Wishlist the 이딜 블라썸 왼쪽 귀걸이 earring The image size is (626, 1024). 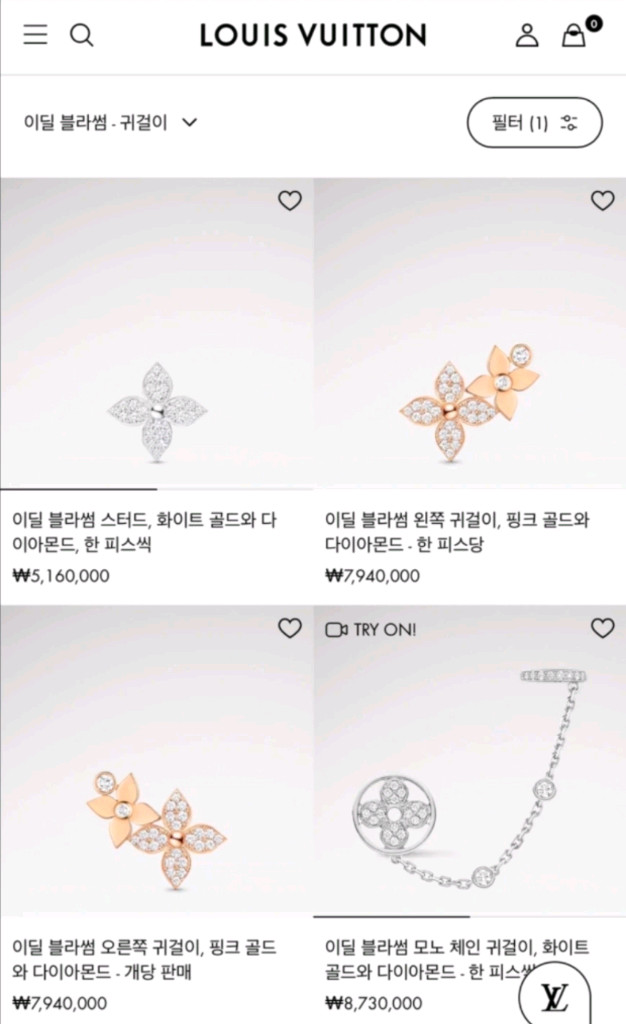tap(602, 201)
